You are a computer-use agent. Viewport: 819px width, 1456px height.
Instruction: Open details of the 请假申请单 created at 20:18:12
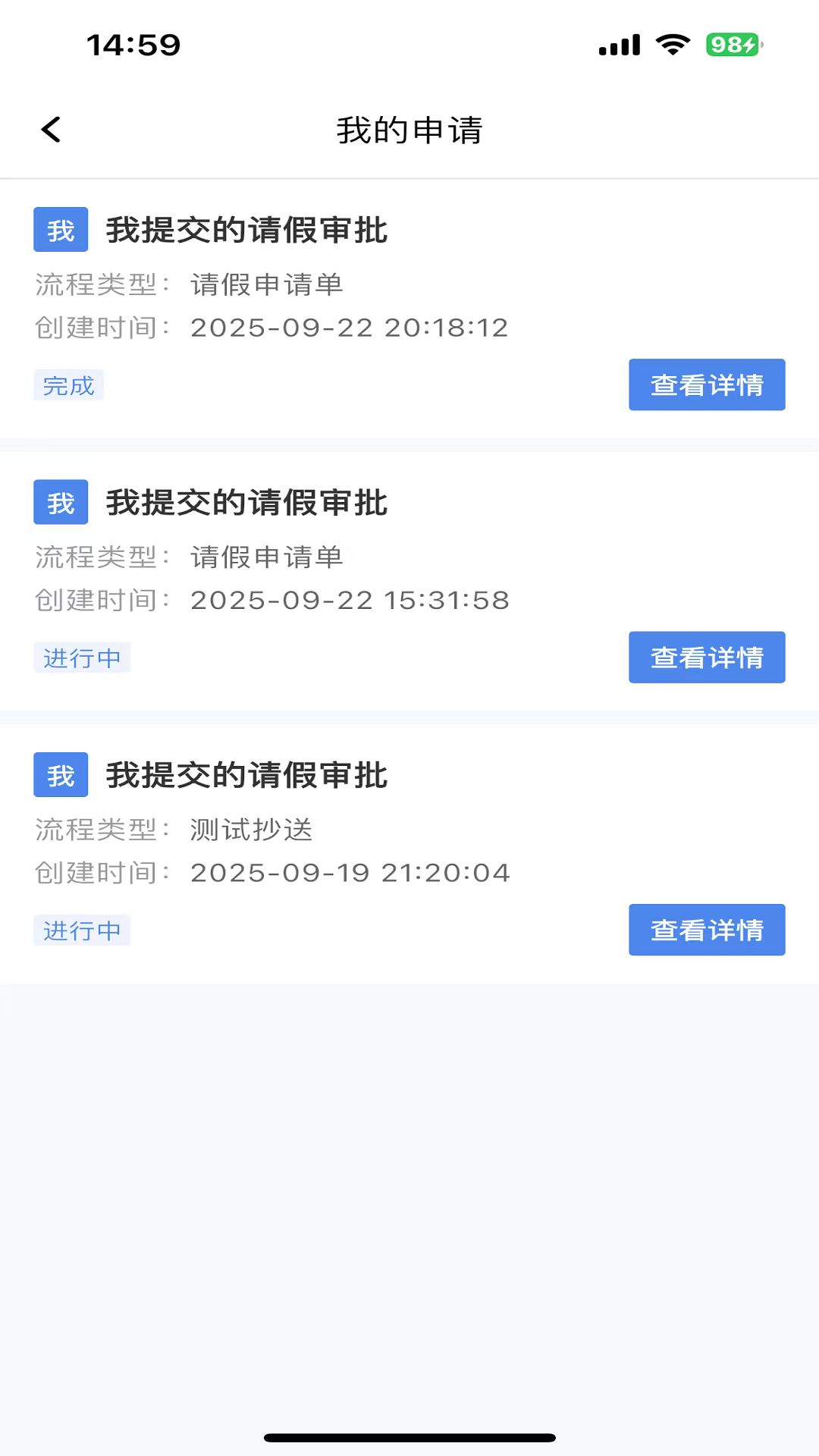tap(706, 384)
